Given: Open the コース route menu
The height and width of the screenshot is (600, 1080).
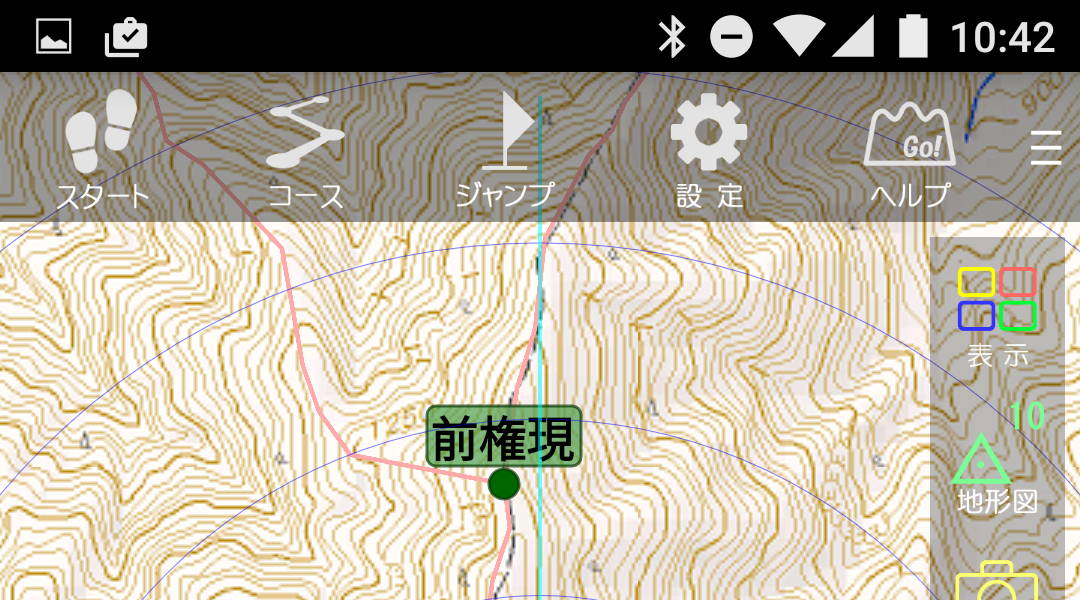Looking at the screenshot, I should (x=305, y=150).
